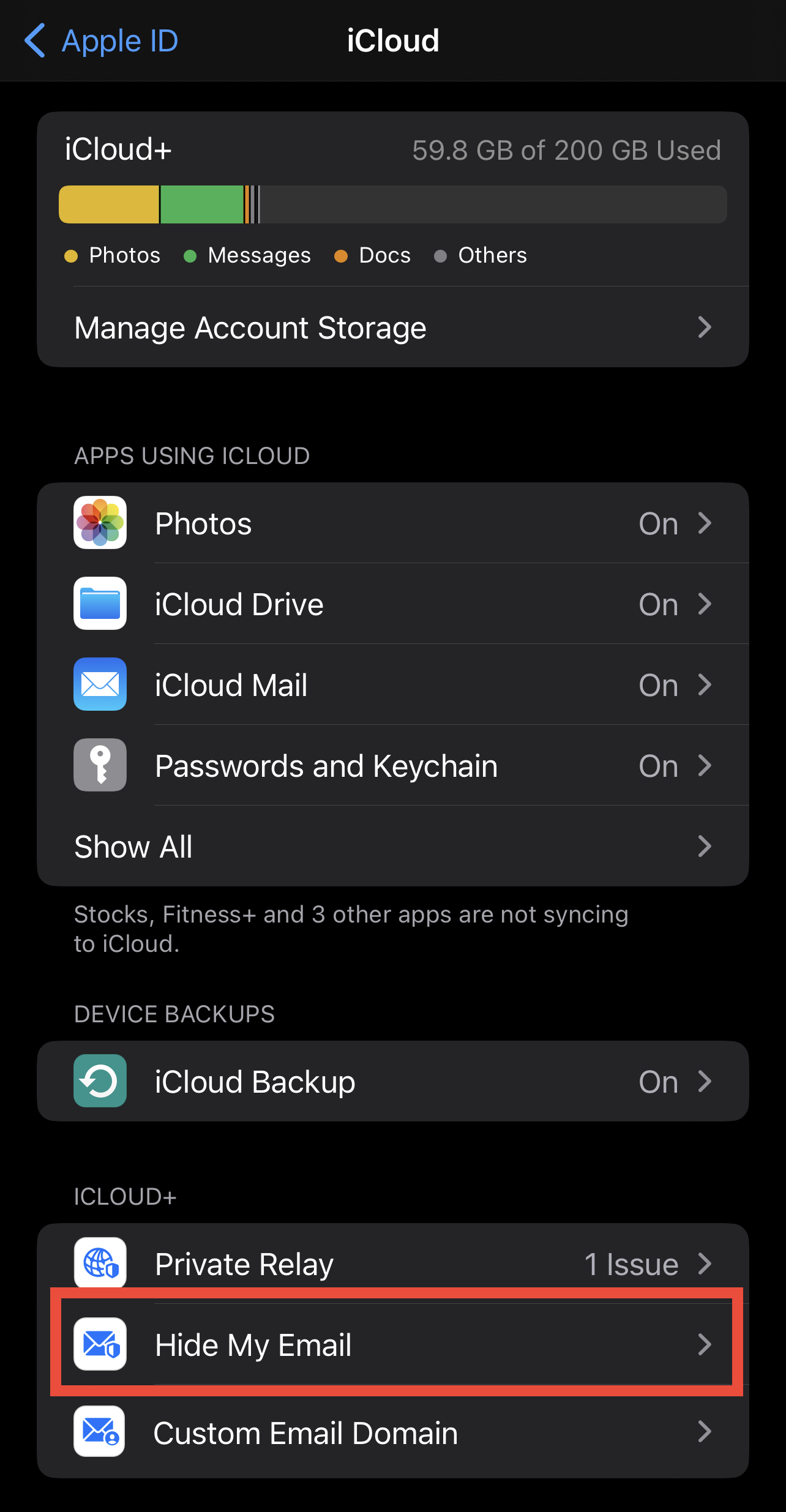Open Photos iCloud settings
This screenshot has width=786, height=1512.
tap(393, 523)
